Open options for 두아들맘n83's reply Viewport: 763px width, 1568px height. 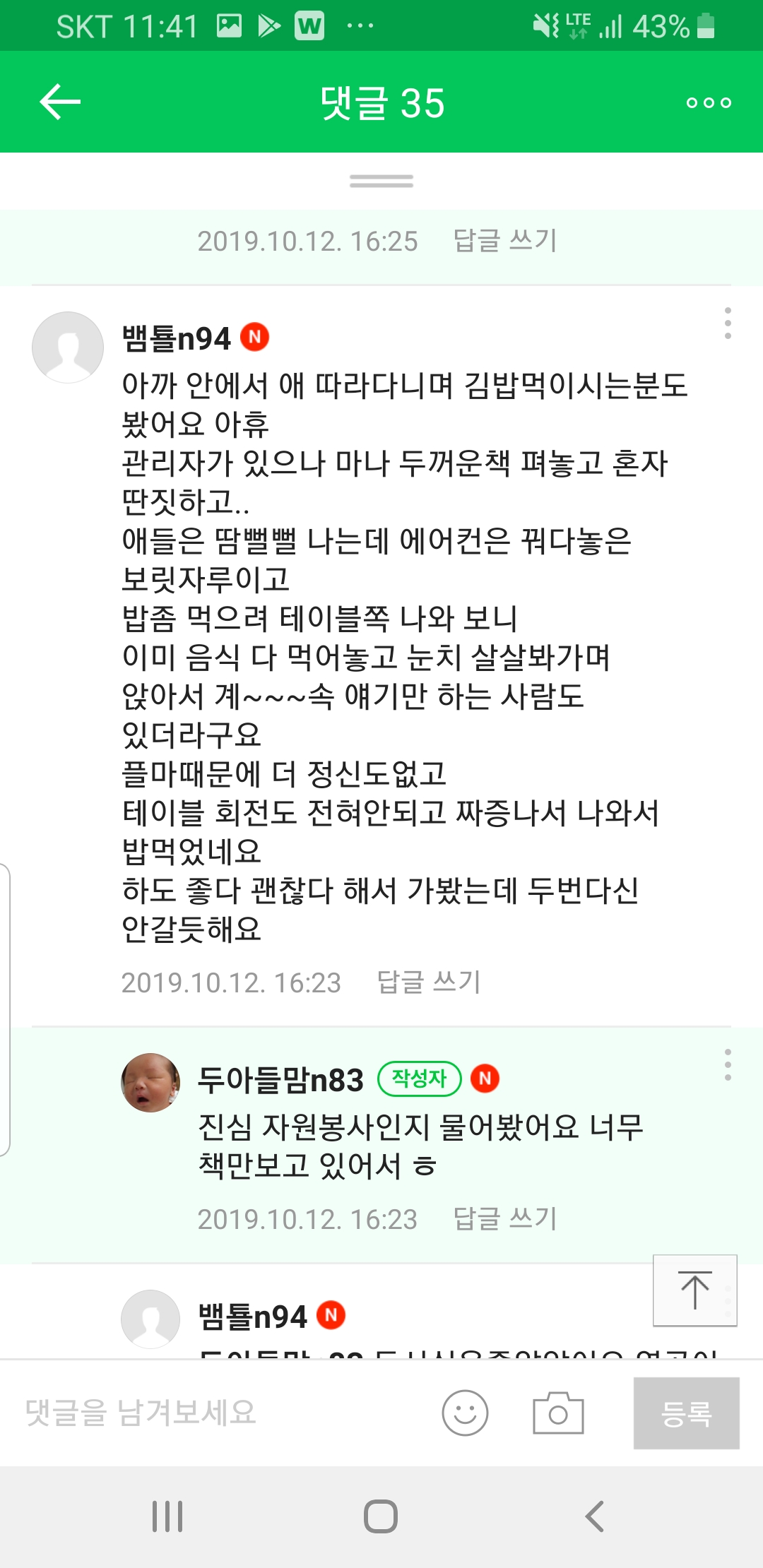point(727,1065)
